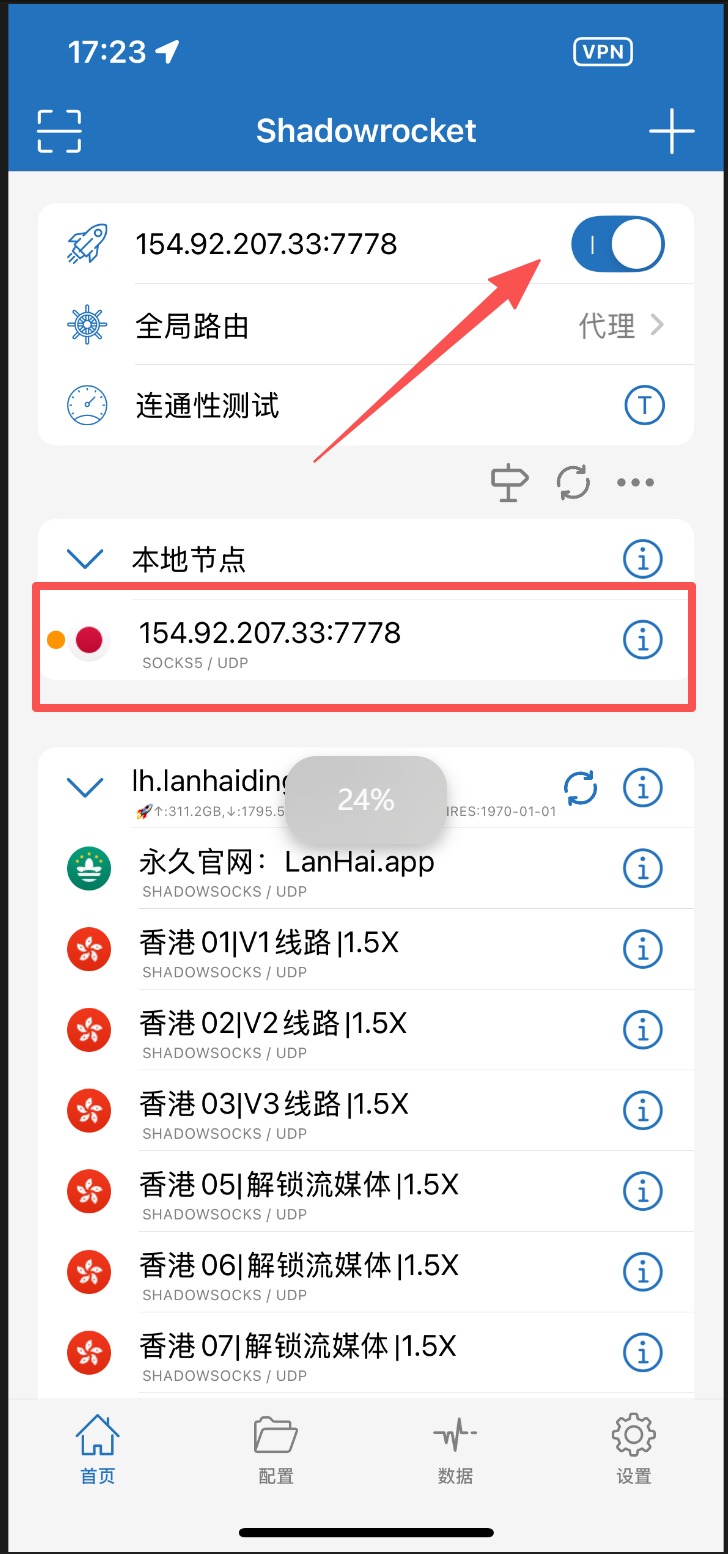Viewport: 728px width, 1554px height.
Task: Tap the signpost icon above node list
Action: (509, 482)
